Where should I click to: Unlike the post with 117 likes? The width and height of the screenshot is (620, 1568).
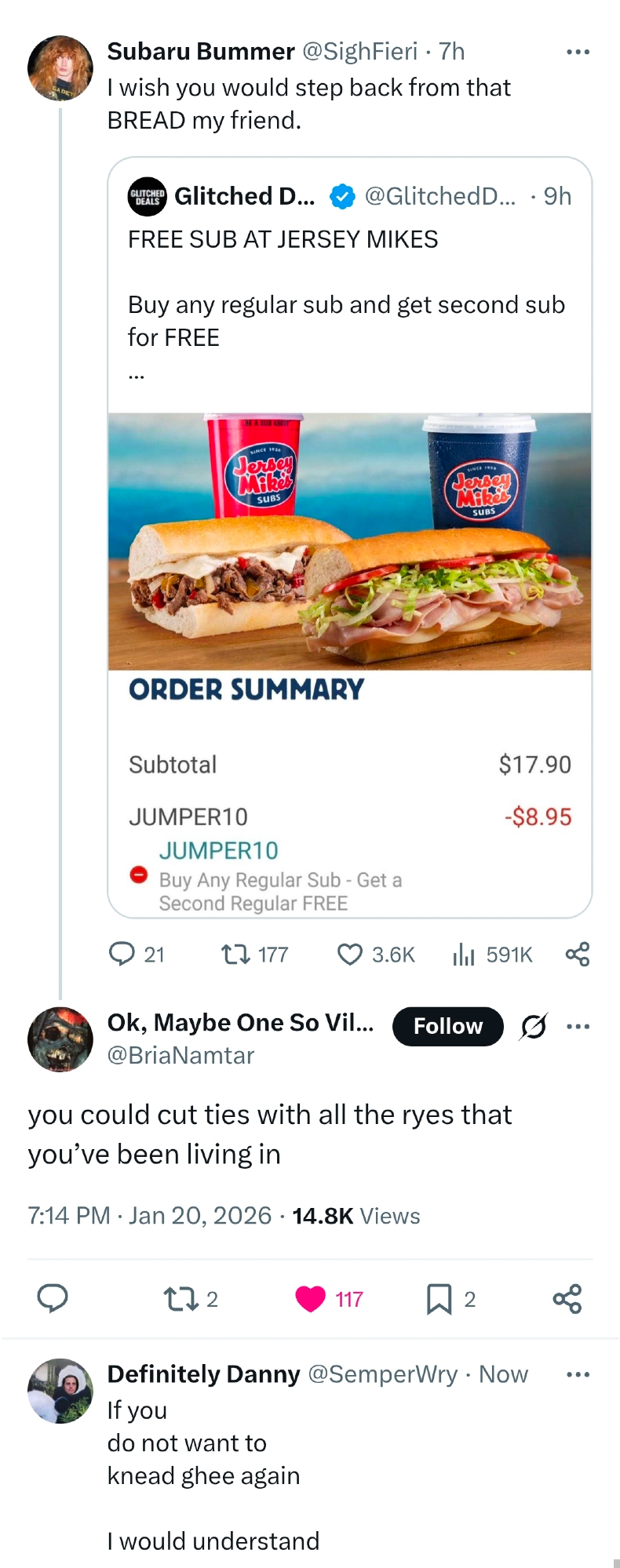pos(311,1299)
